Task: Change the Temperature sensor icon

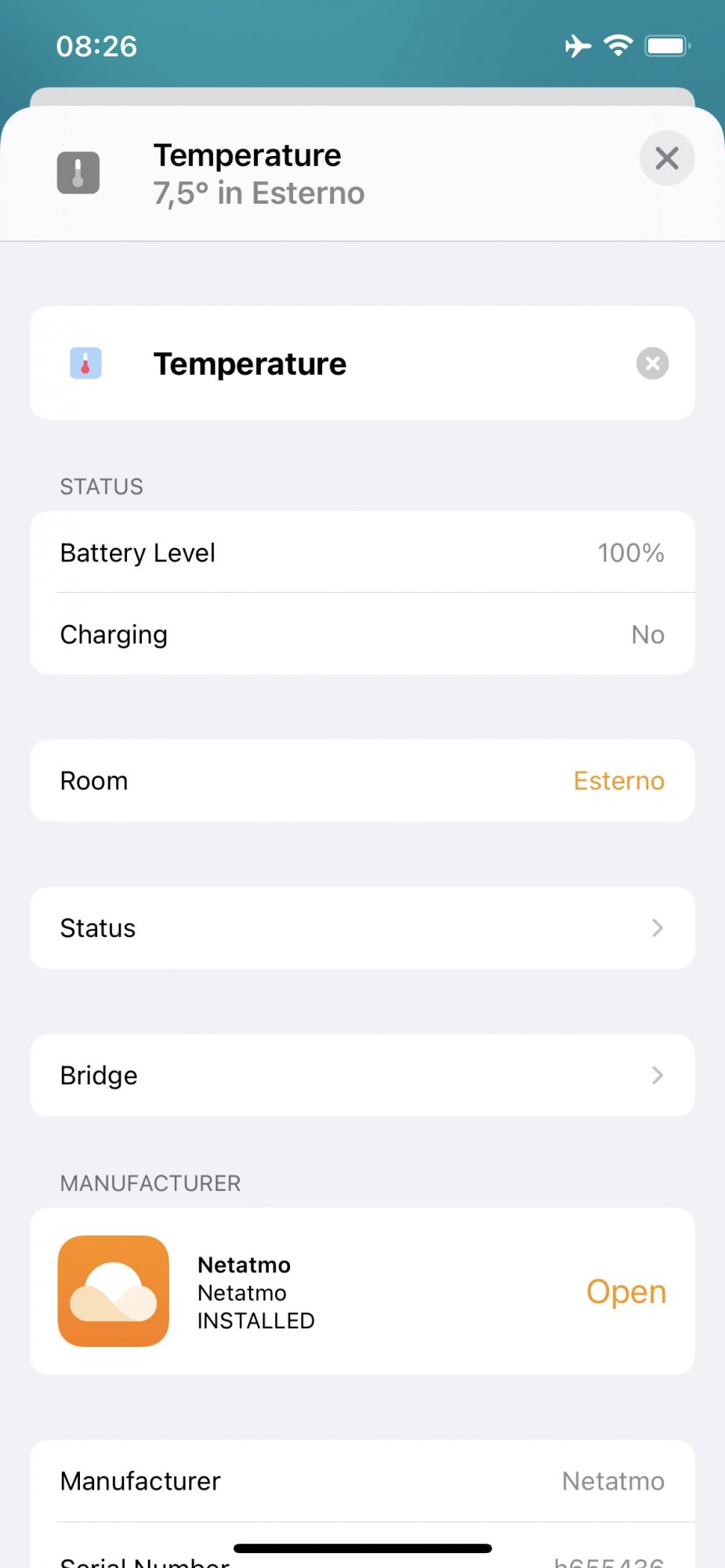Action: (x=86, y=364)
